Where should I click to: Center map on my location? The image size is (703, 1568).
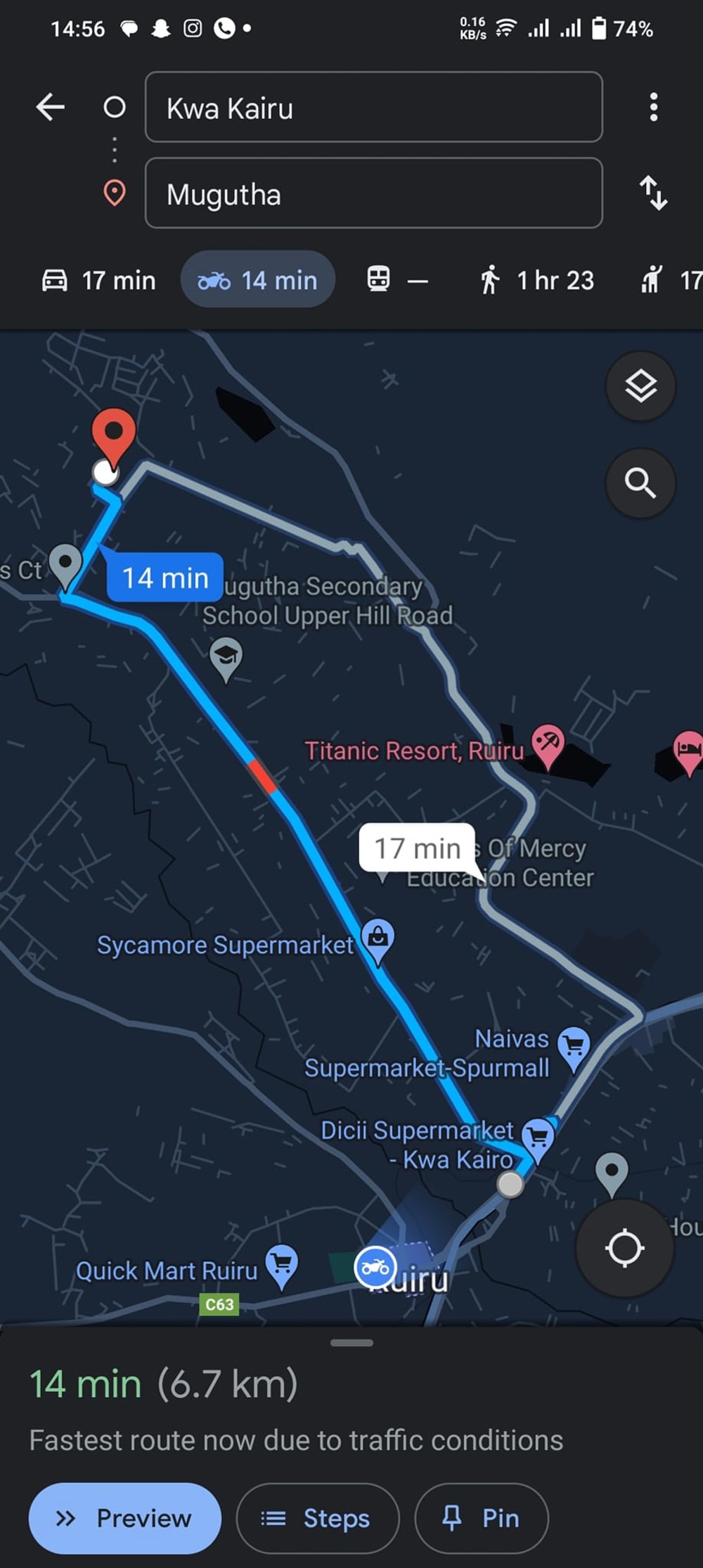pos(624,1248)
